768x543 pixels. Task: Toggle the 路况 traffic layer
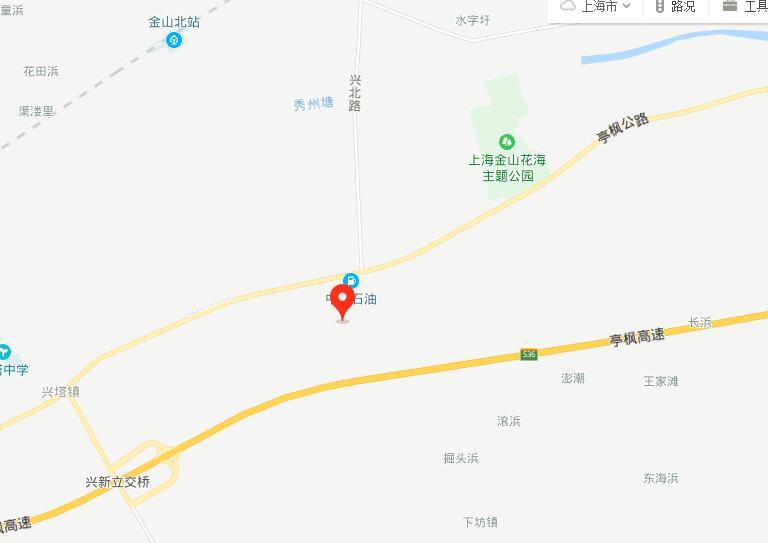(x=676, y=6)
